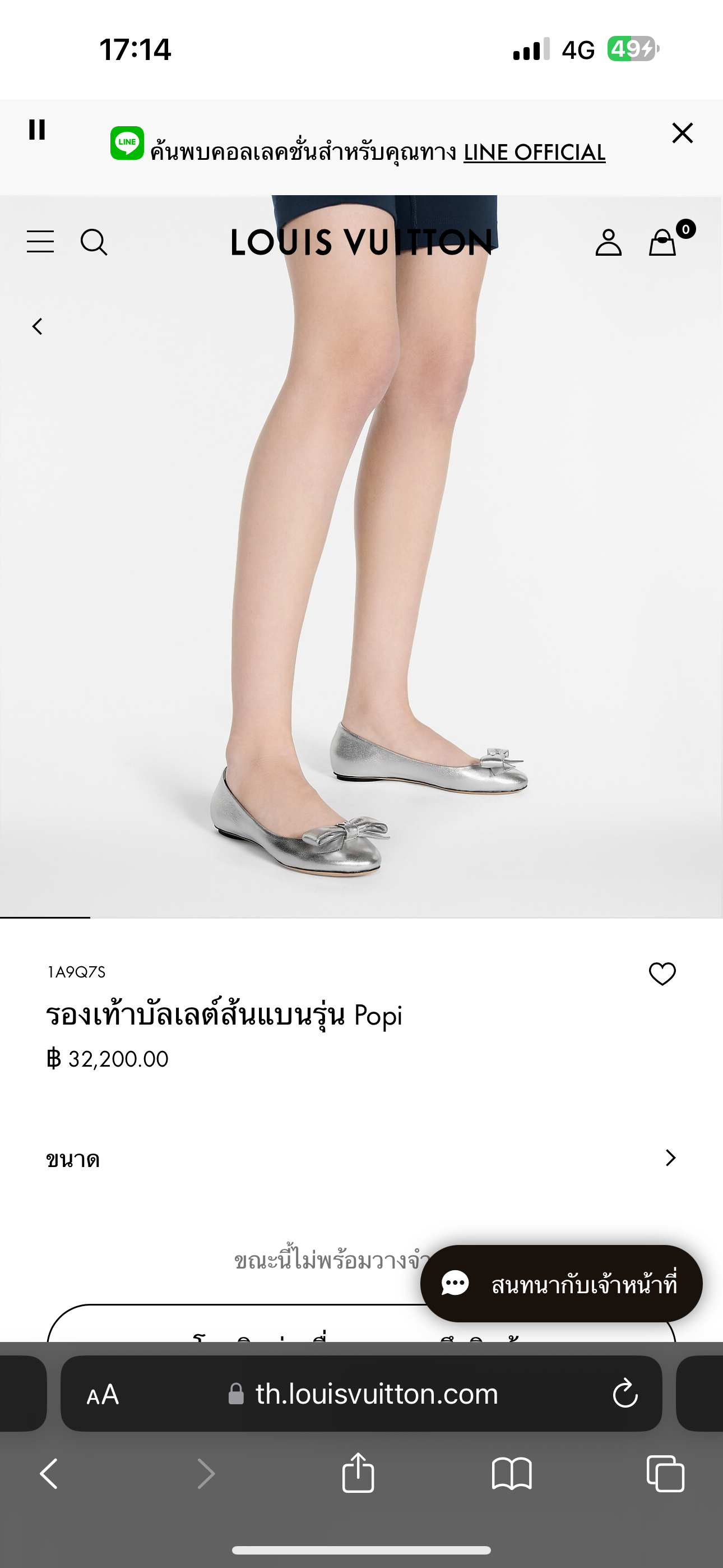Open the hamburger menu

(x=40, y=242)
